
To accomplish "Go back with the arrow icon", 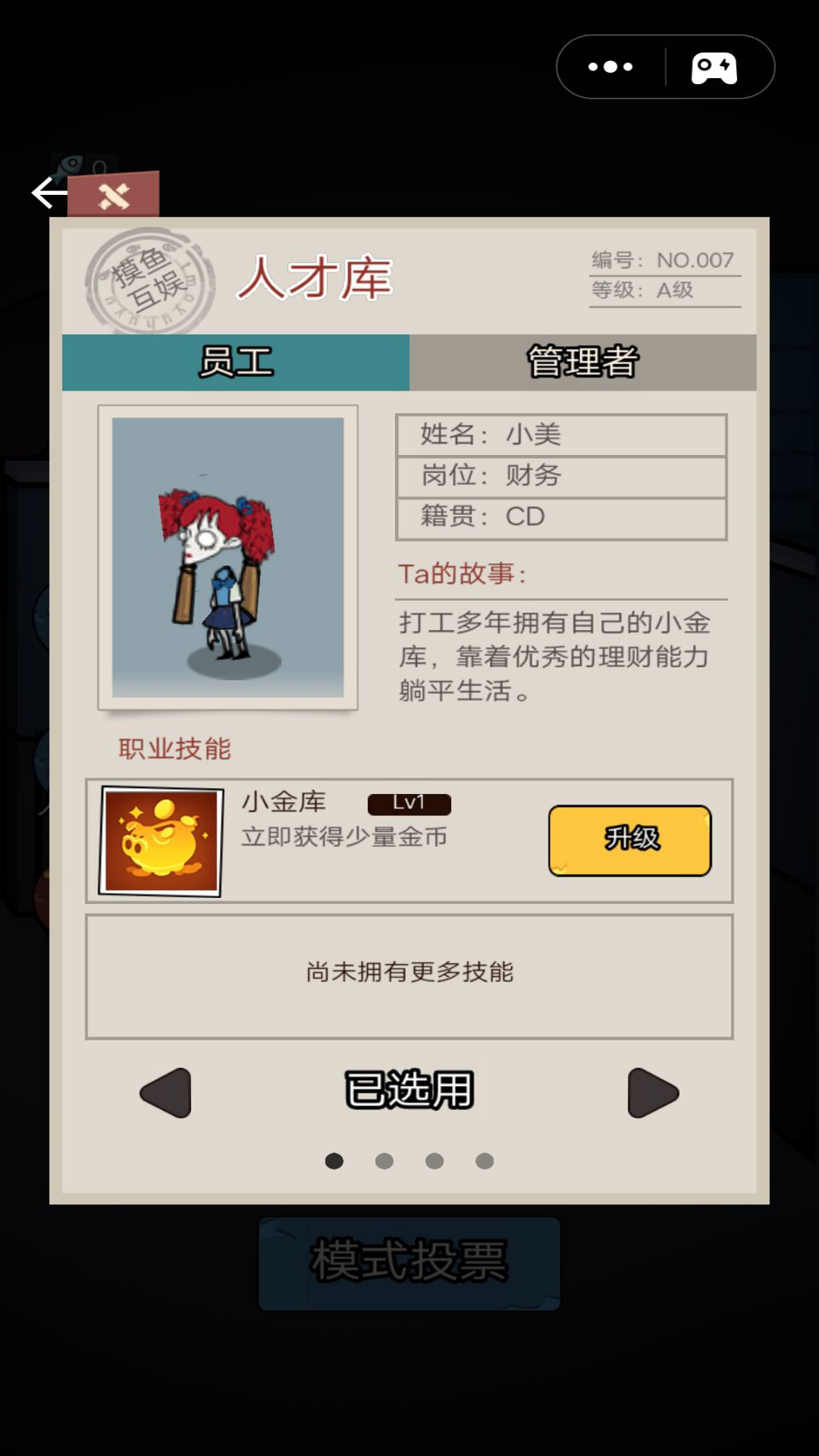I will tap(49, 193).
